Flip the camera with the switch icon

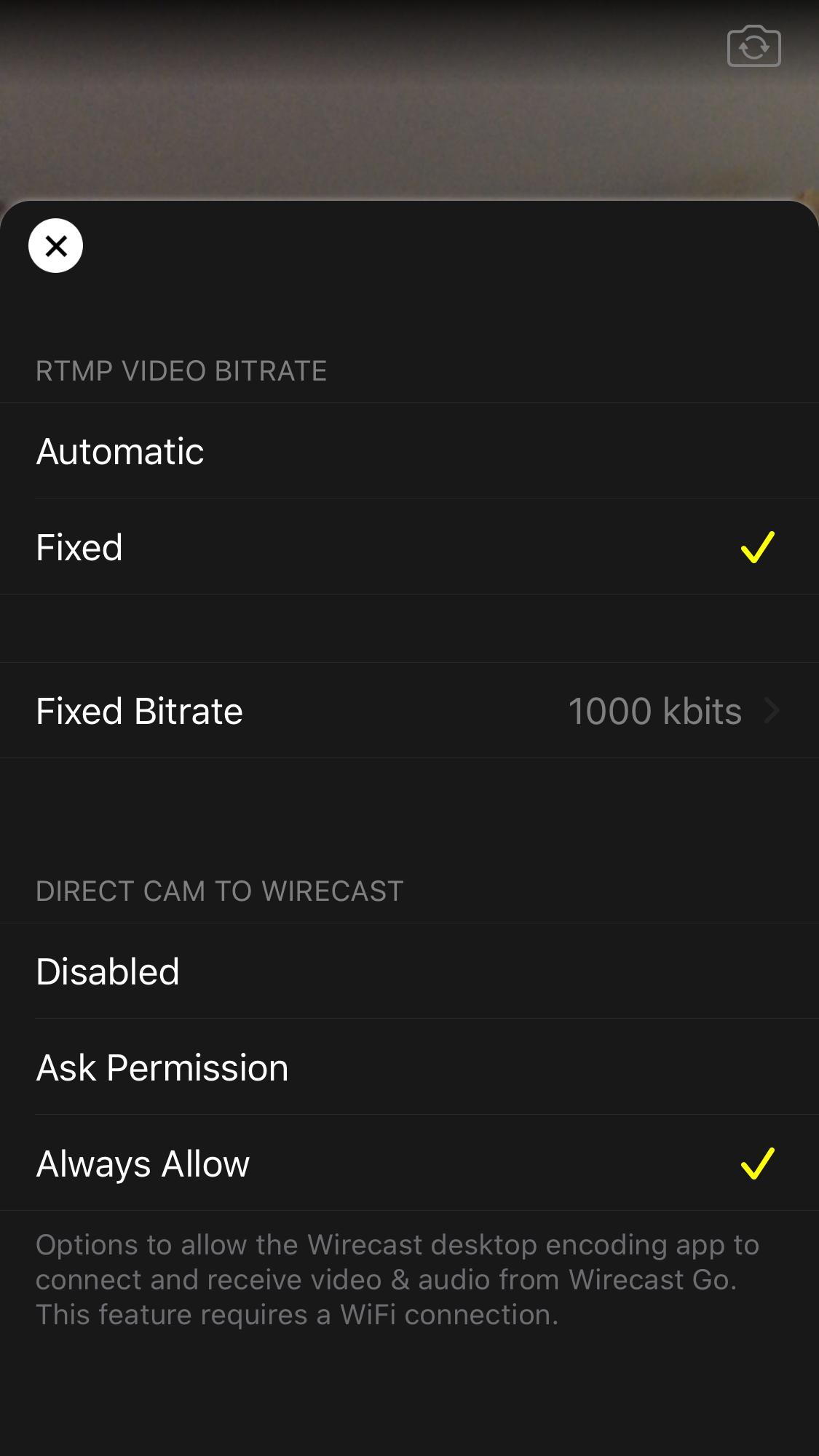click(754, 47)
